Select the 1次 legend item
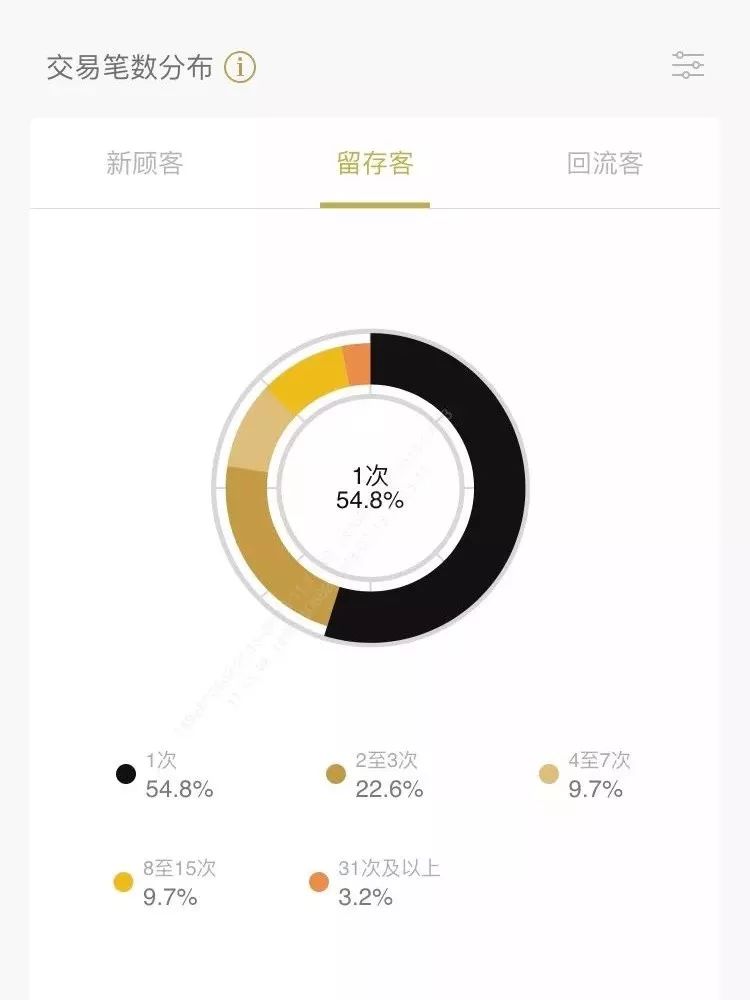 coord(165,775)
